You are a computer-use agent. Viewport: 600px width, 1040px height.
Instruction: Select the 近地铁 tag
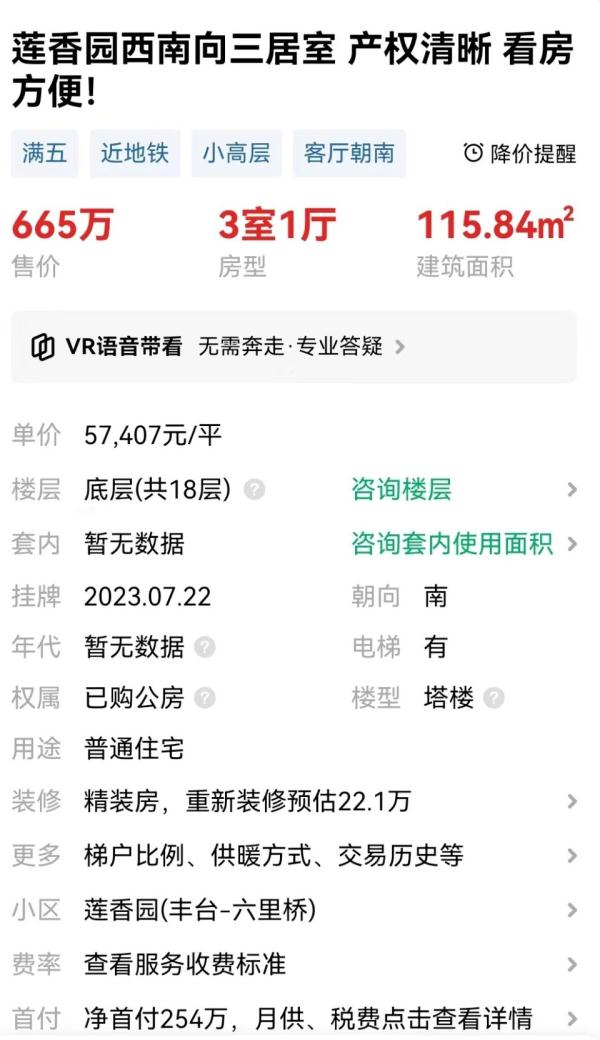pyautogui.click(x=134, y=153)
